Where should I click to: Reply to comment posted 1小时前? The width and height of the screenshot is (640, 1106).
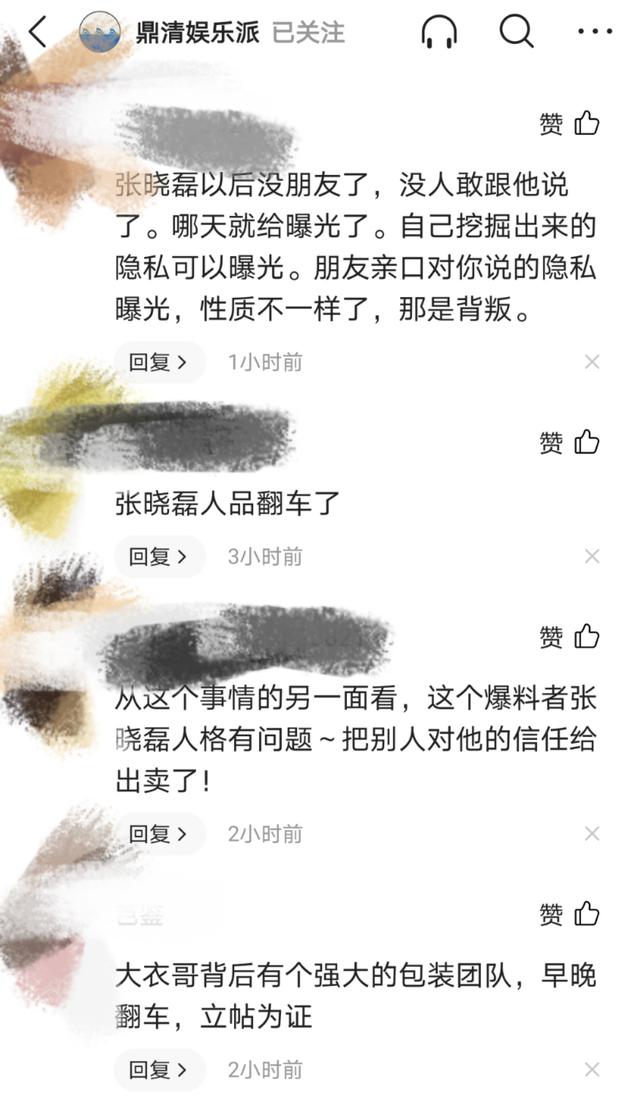tap(158, 362)
